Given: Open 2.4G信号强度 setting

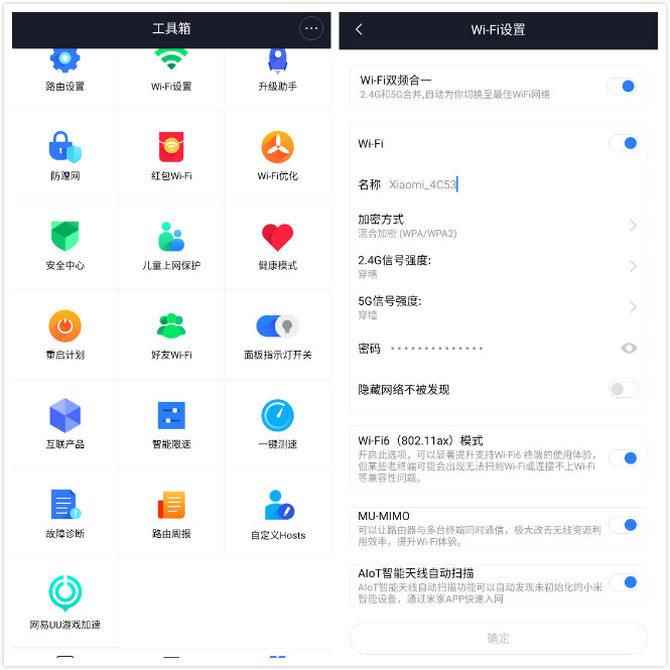Looking at the screenshot, I should [498, 266].
